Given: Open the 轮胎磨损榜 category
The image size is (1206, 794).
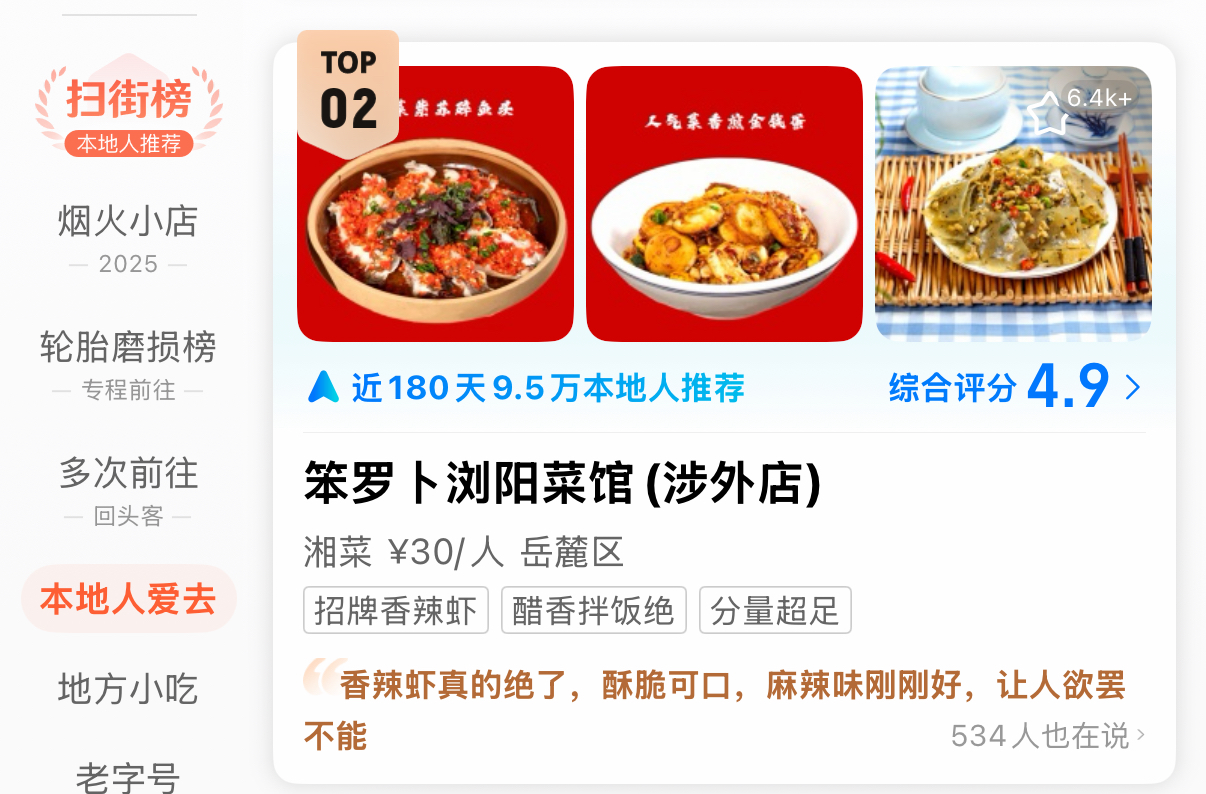Looking at the screenshot, I should coord(128,362).
